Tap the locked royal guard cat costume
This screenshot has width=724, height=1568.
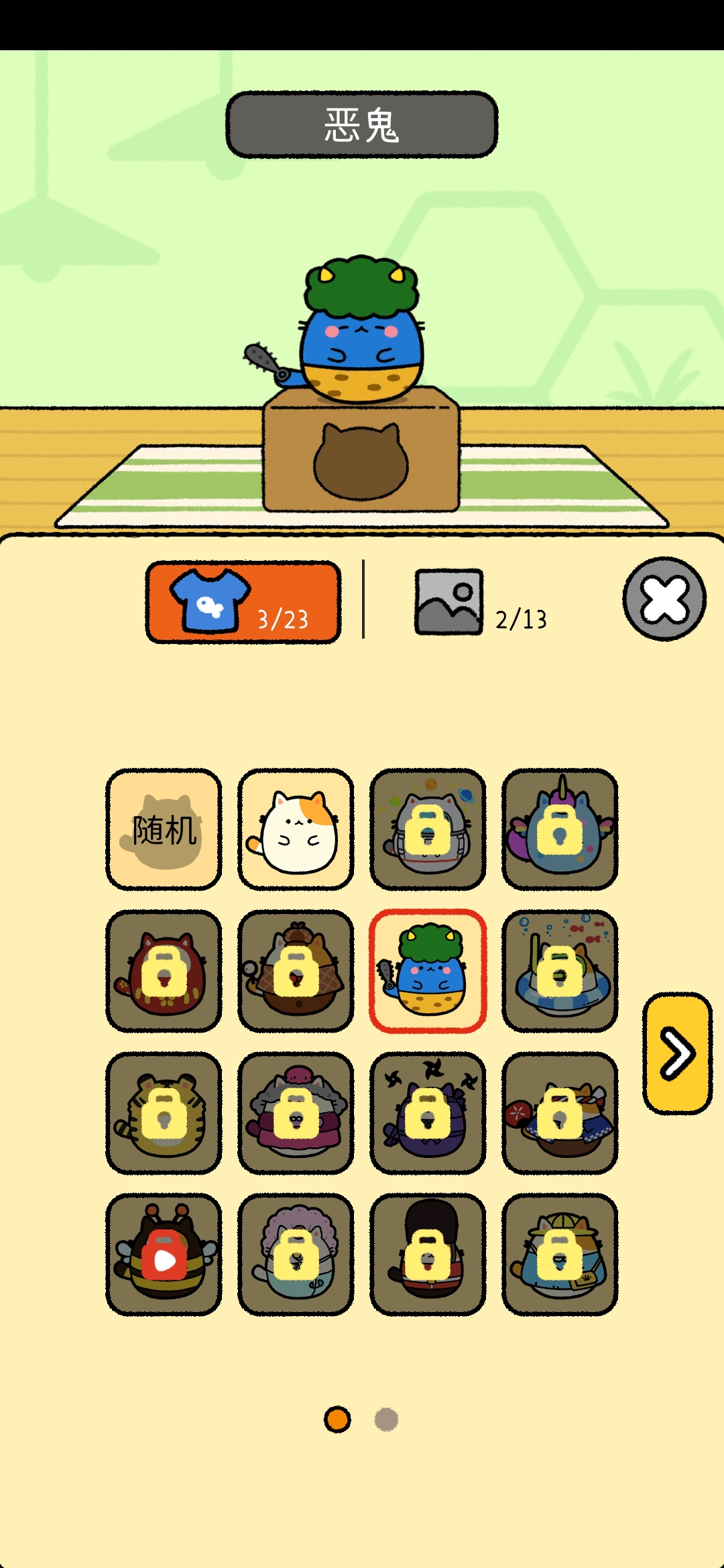428,1254
